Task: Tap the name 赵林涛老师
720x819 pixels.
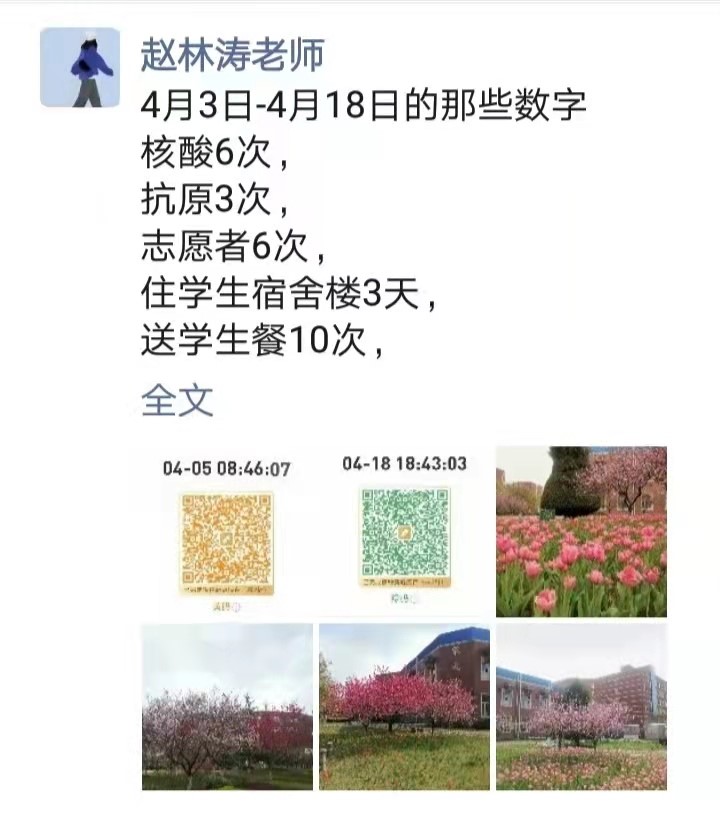Action: pyautogui.click(x=233, y=54)
